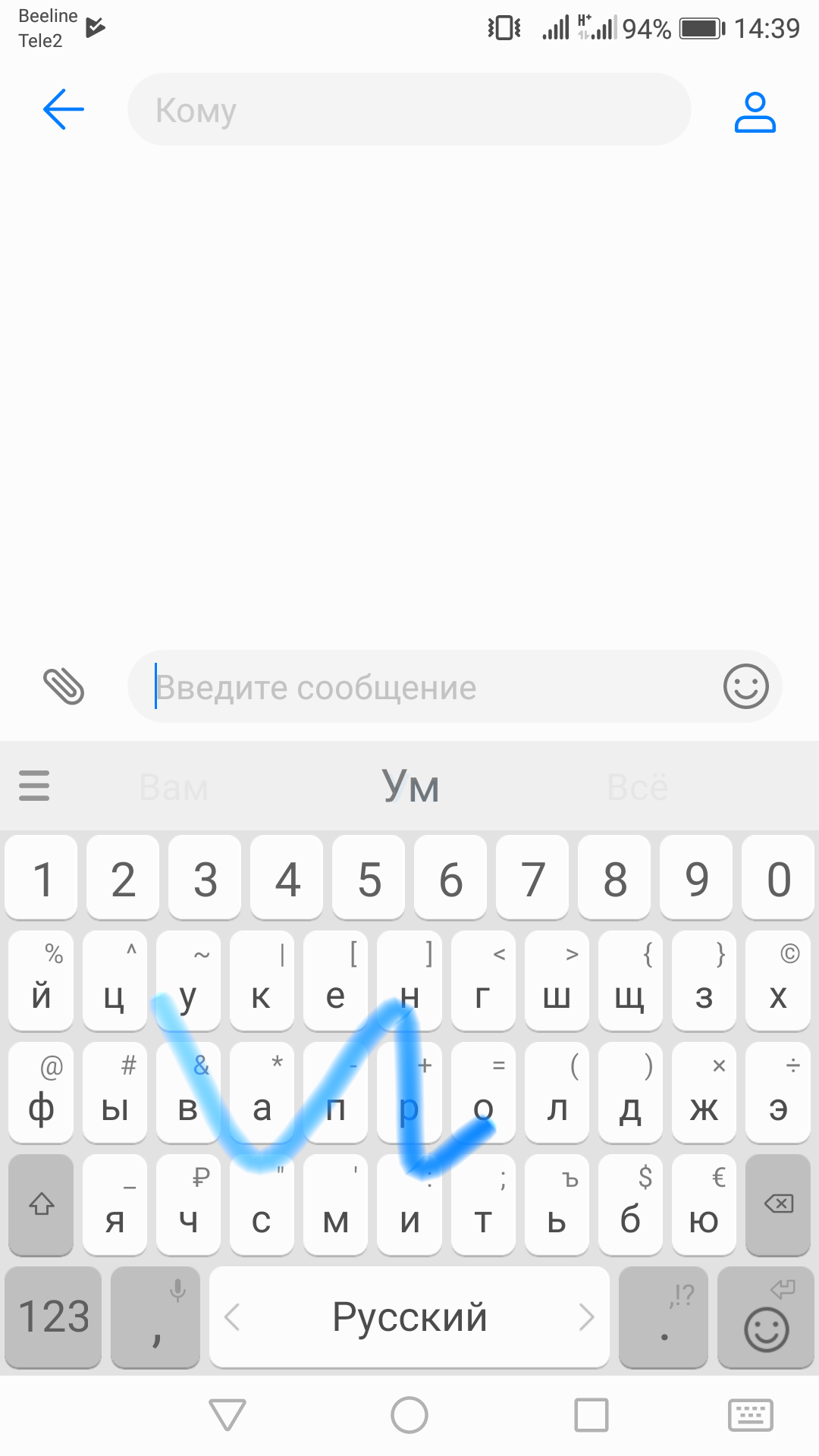Switch to the 123 symbols keyboard
The height and width of the screenshot is (1456, 819).
(x=53, y=1317)
